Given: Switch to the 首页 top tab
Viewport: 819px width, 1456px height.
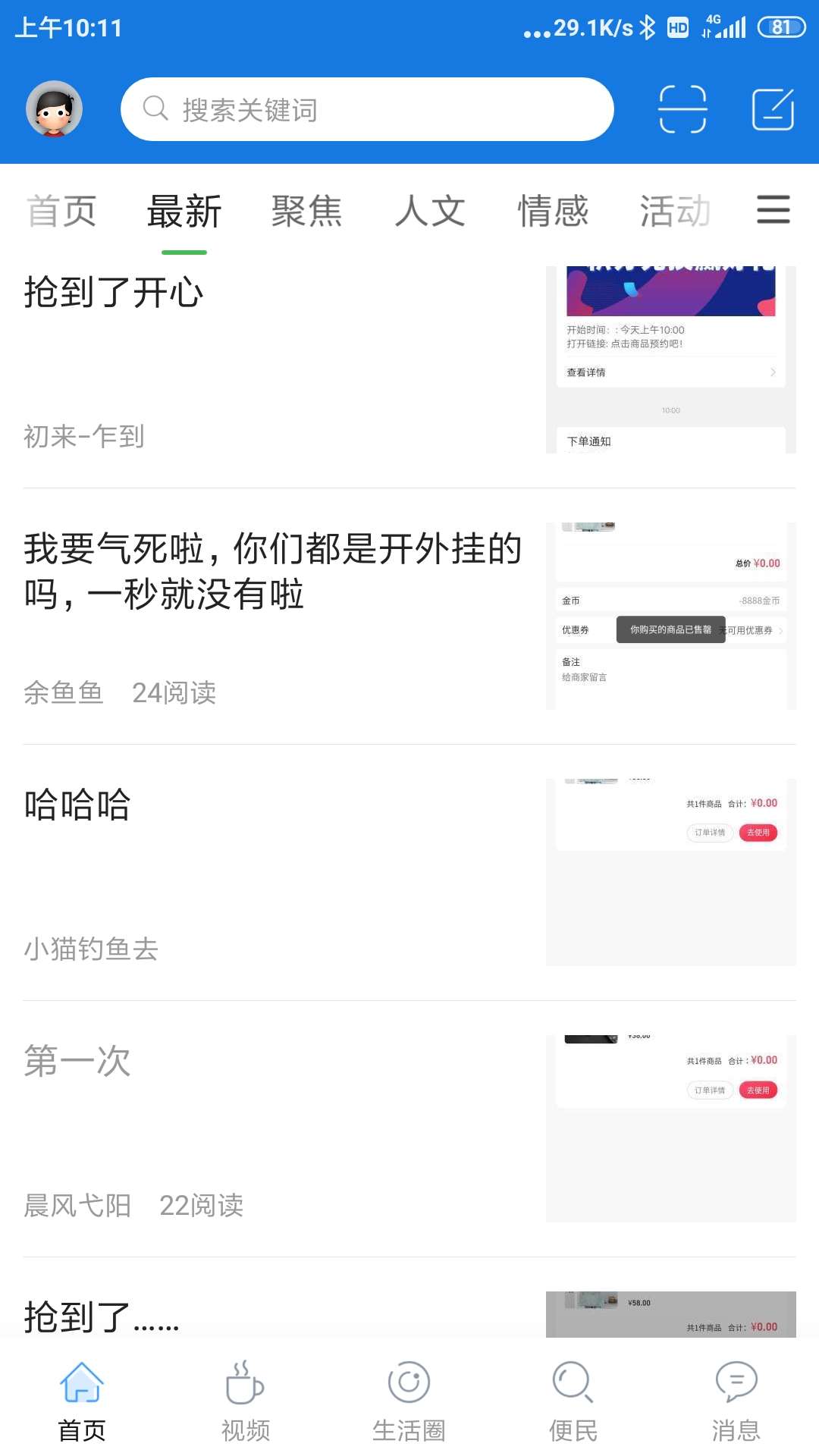Looking at the screenshot, I should click(61, 211).
